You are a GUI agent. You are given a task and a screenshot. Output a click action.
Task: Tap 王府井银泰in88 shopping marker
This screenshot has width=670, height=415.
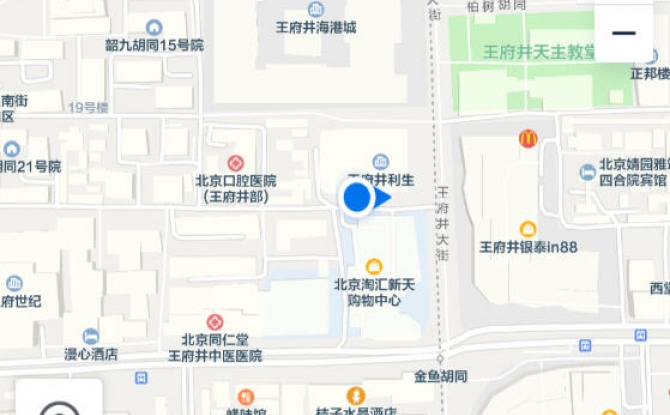[x=528, y=228]
